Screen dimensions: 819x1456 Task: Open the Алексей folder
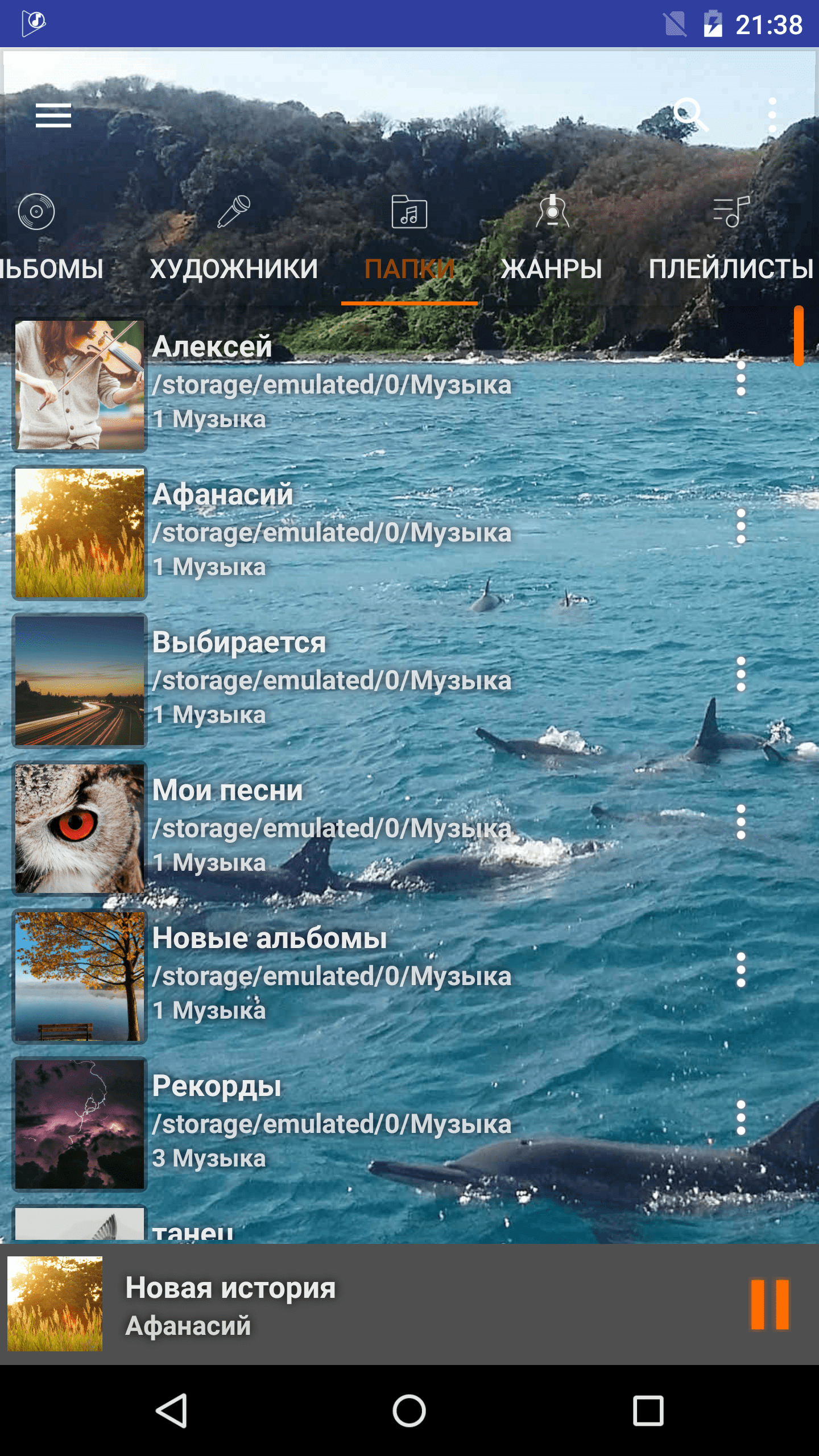tap(364, 384)
